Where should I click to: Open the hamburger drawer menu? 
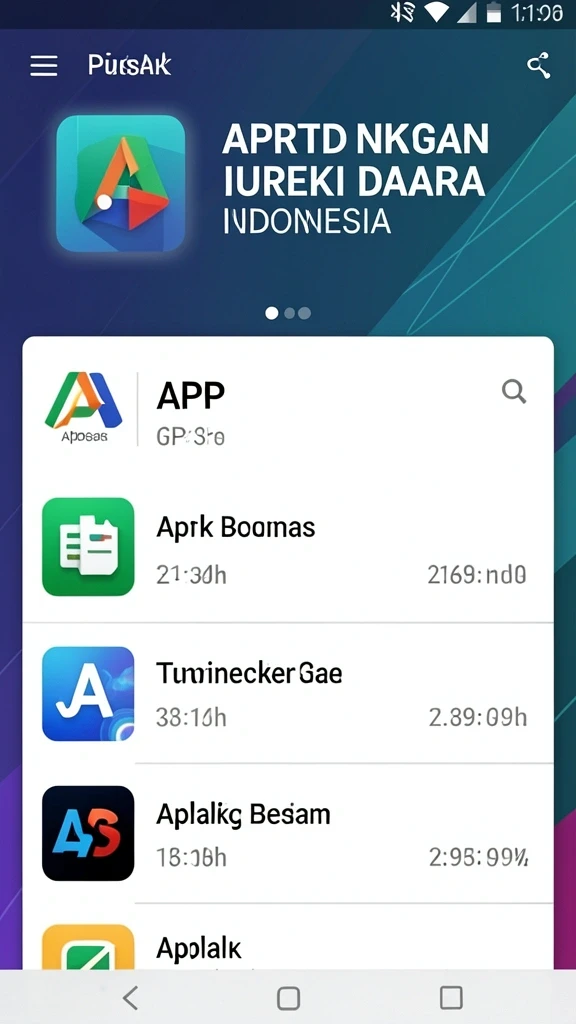tap(44, 66)
